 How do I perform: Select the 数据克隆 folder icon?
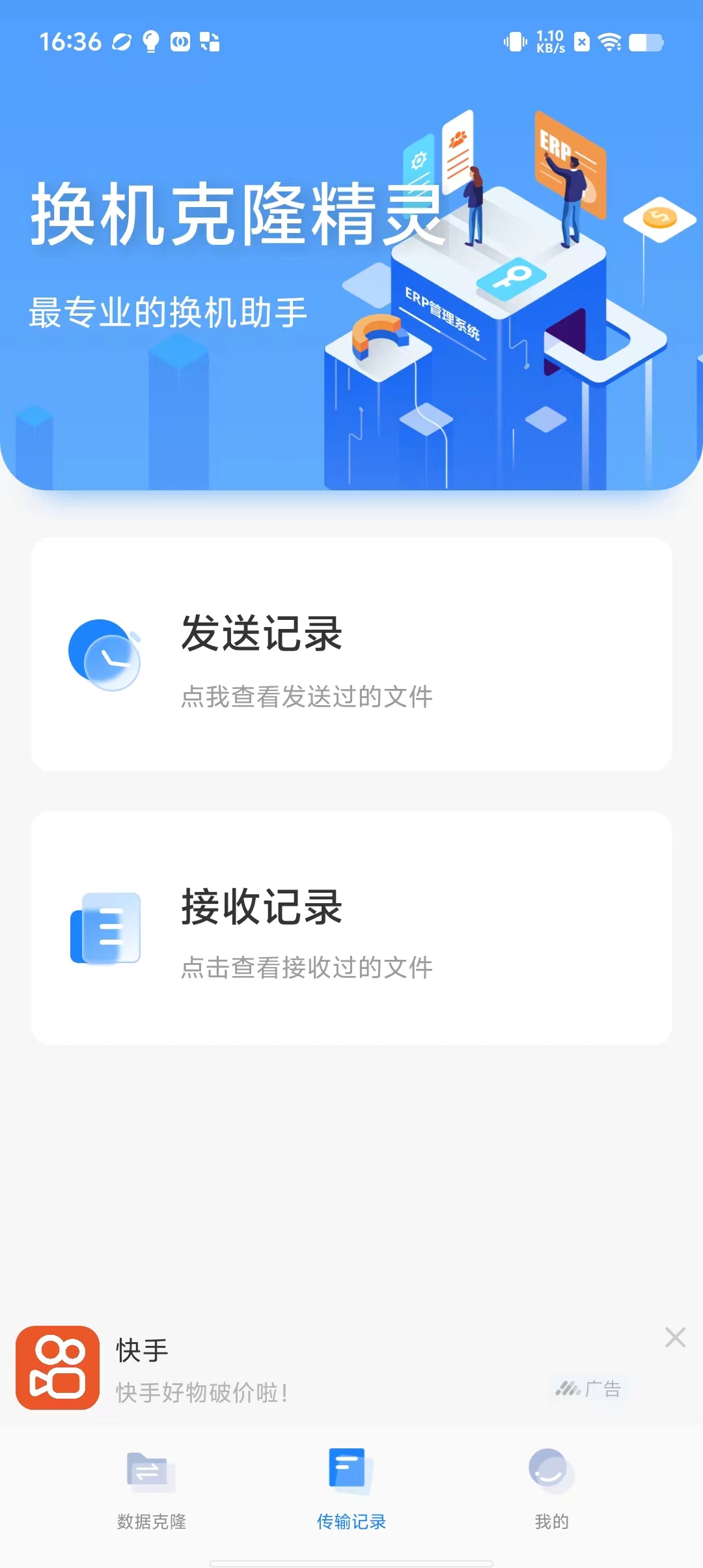click(x=150, y=1472)
